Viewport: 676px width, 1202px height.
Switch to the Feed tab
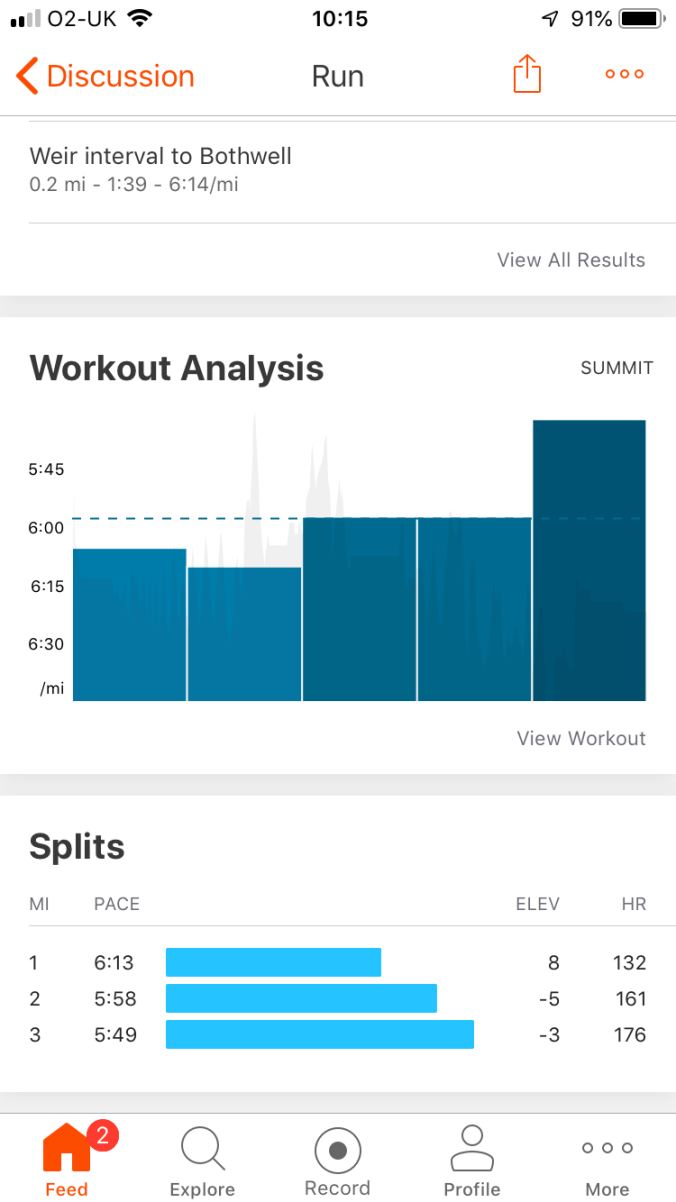tap(66, 1158)
